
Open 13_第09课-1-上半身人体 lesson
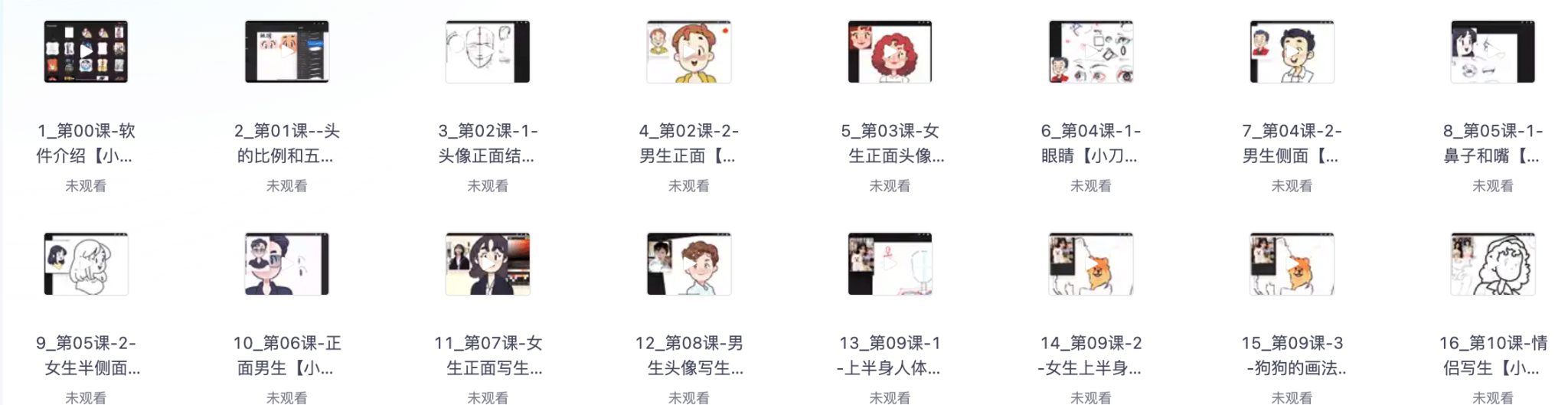coord(890,264)
